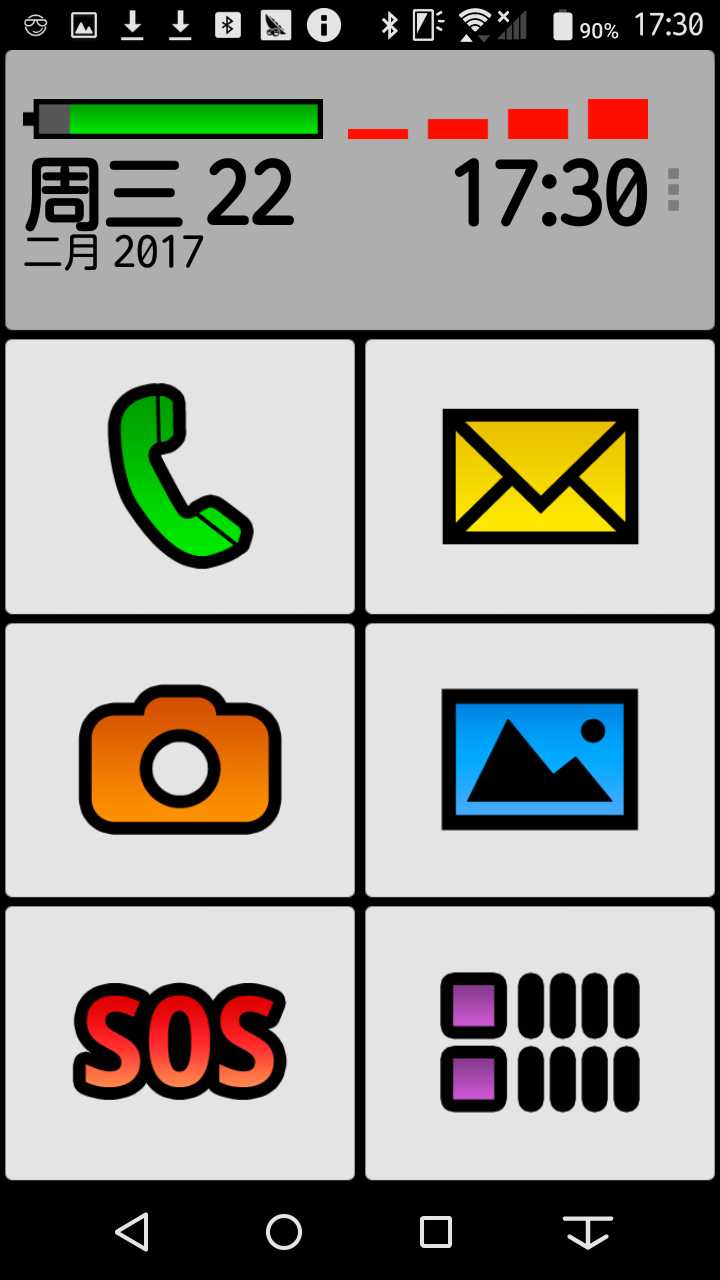The width and height of the screenshot is (720, 1280).
Task: Open the phone dialer tile
Action: pos(180,476)
